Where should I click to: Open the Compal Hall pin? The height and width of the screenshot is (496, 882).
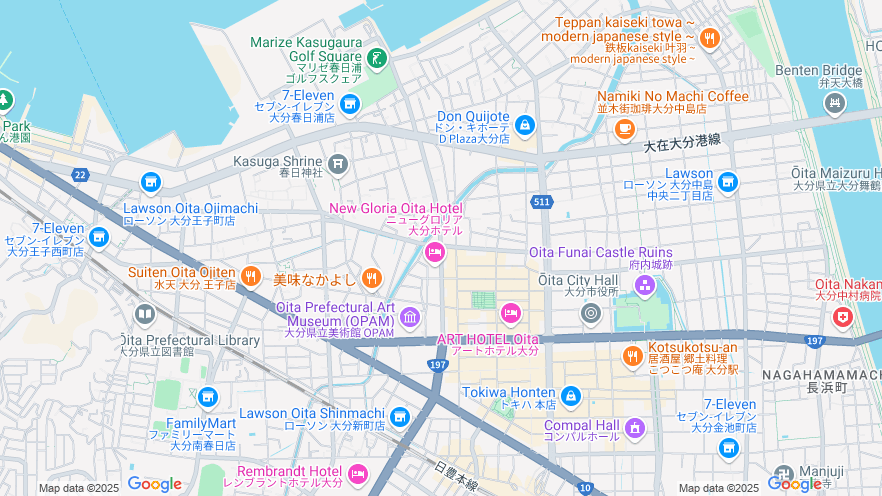click(x=634, y=429)
